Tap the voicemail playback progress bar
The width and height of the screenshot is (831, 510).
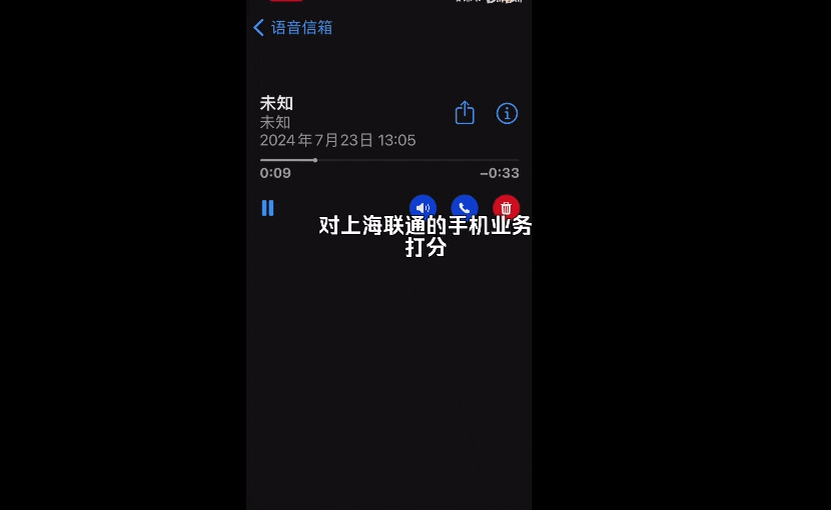pyautogui.click(x=389, y=160)
